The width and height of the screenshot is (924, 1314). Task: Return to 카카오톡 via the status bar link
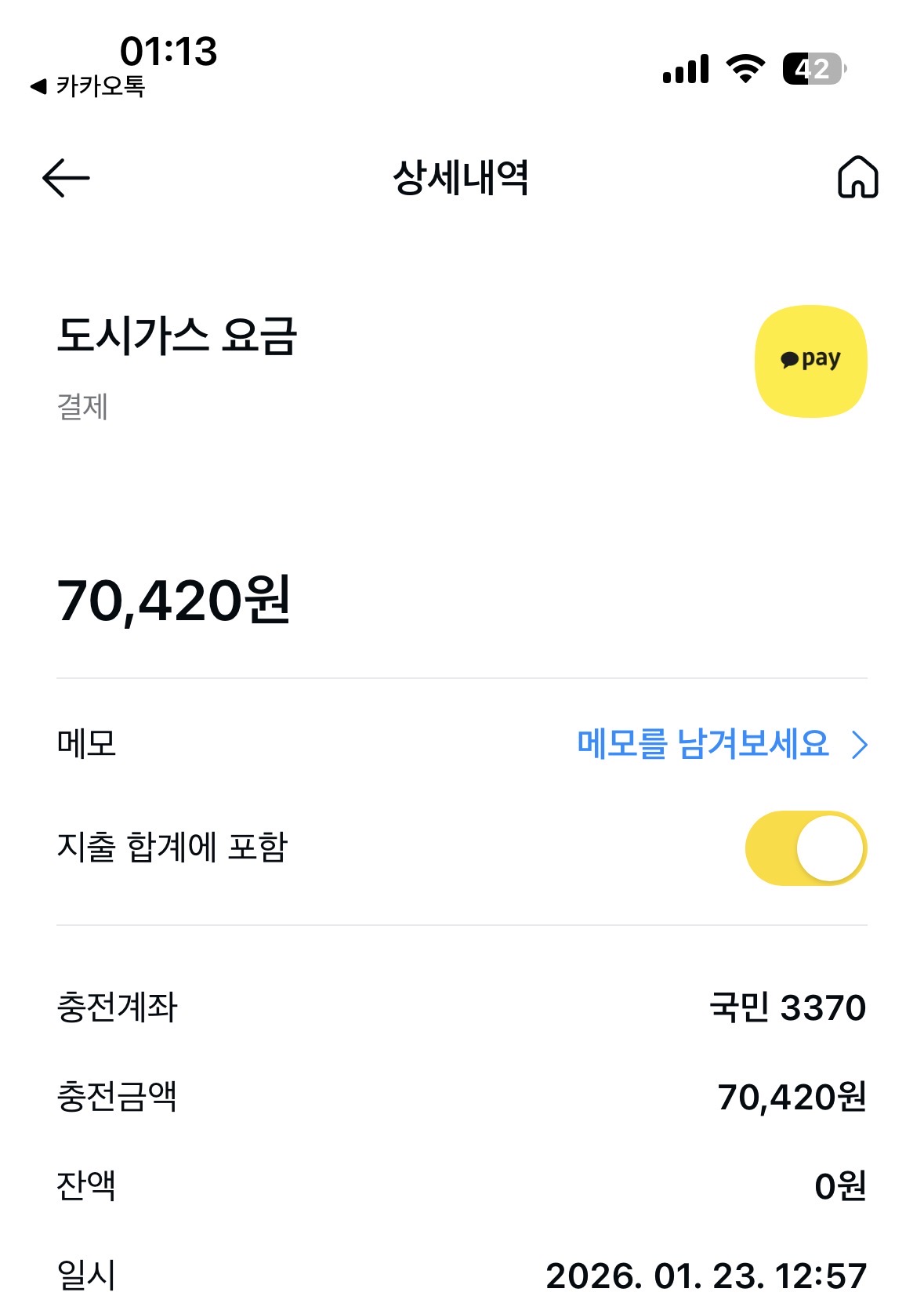[88, 86]
